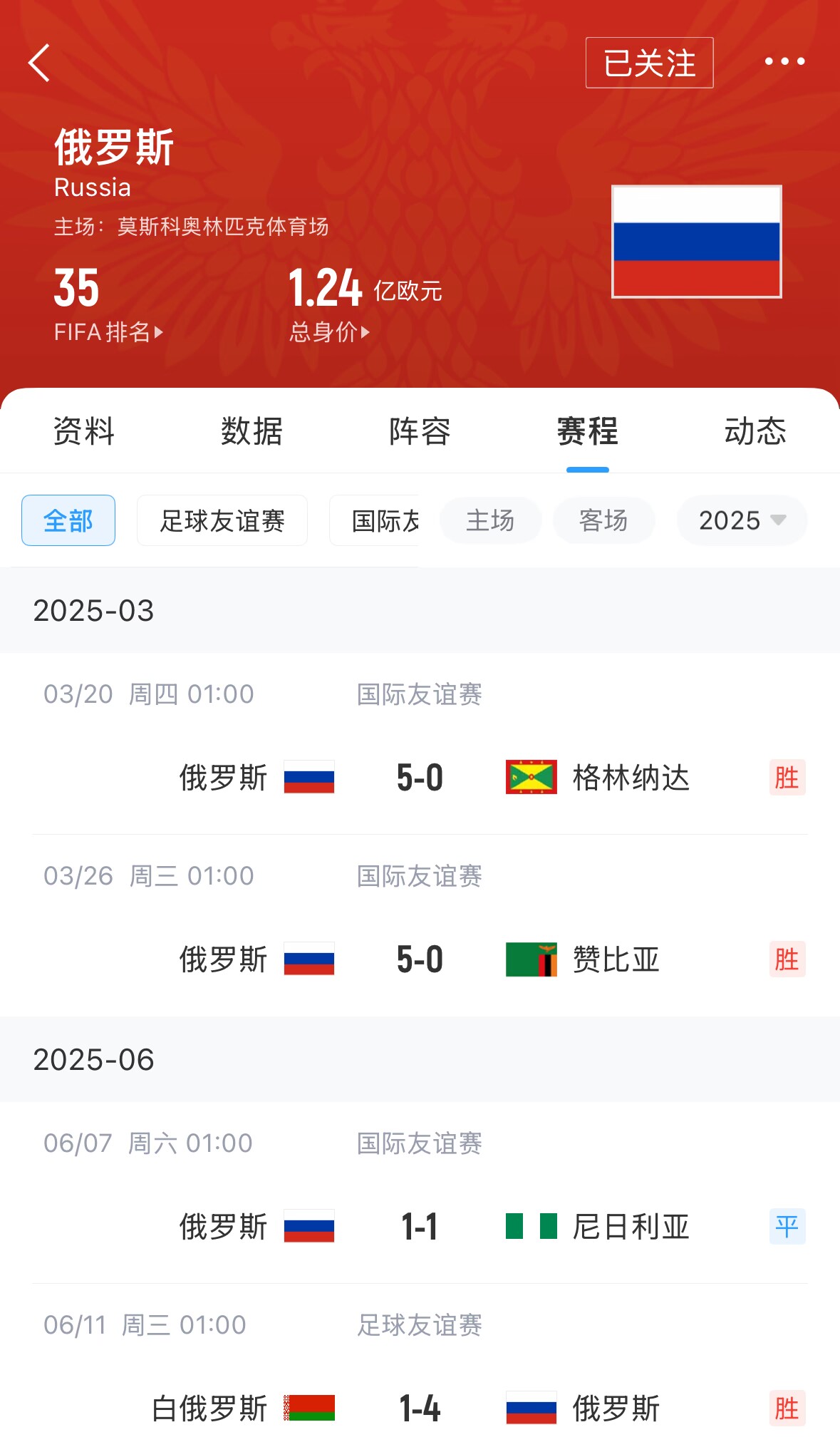840x1452 pixels.
Task: Select the 全部 filter chip
Action: point(68,520)
